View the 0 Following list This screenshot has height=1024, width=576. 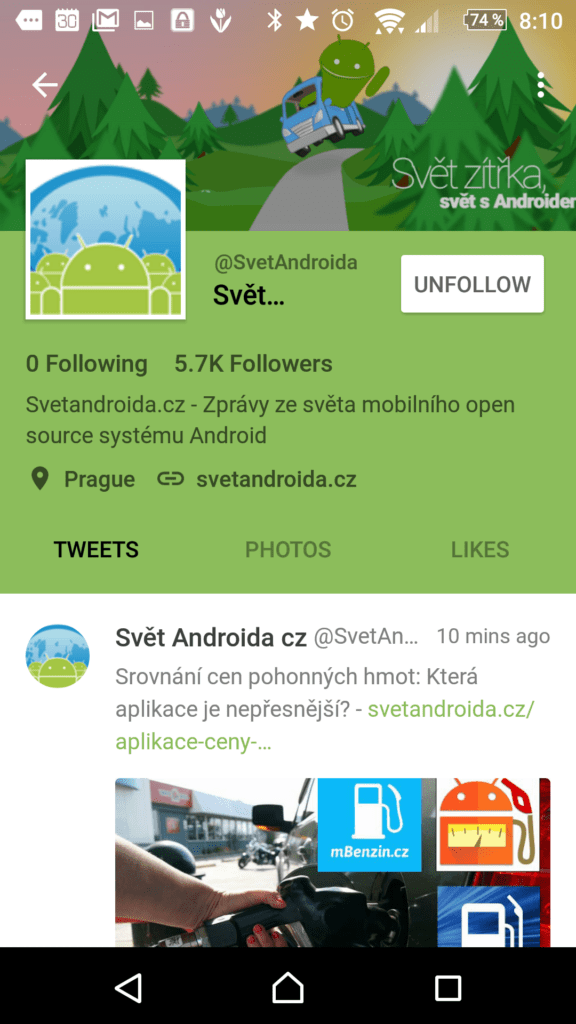(87, 364)
